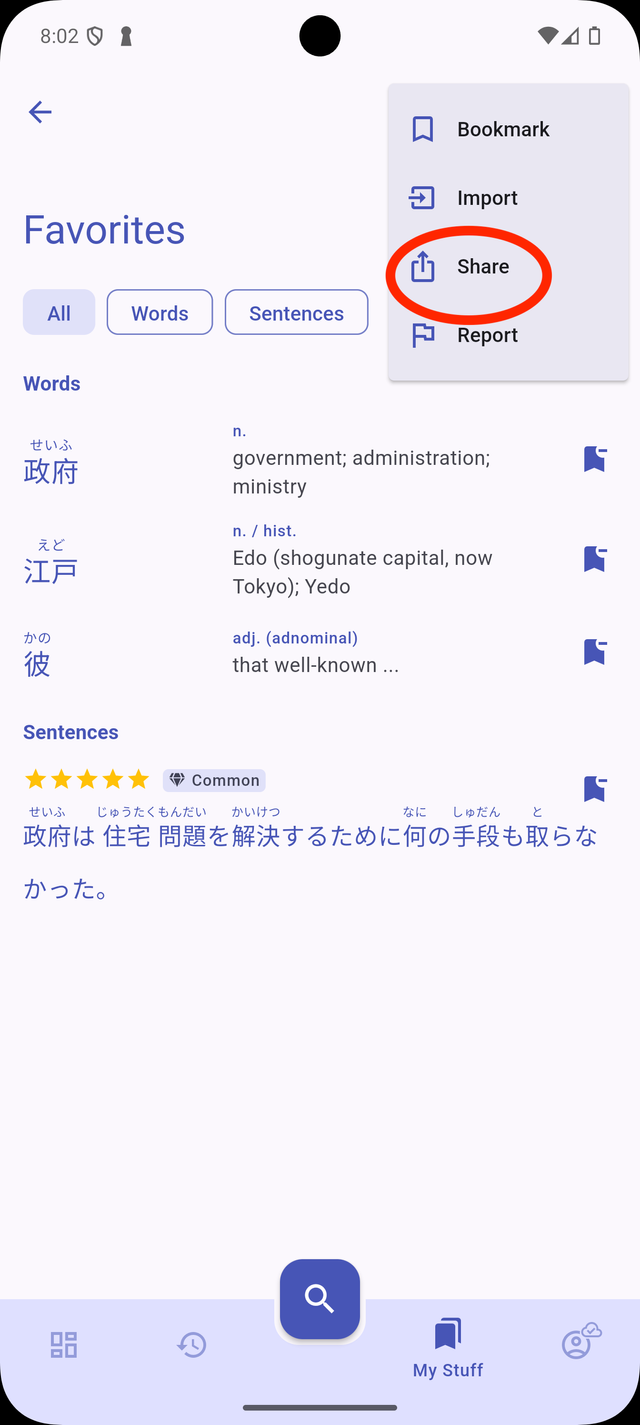The height and width of the screenshot is (1425, 640).
Task: Select Report from the popup menu
Action: point(487,336)
